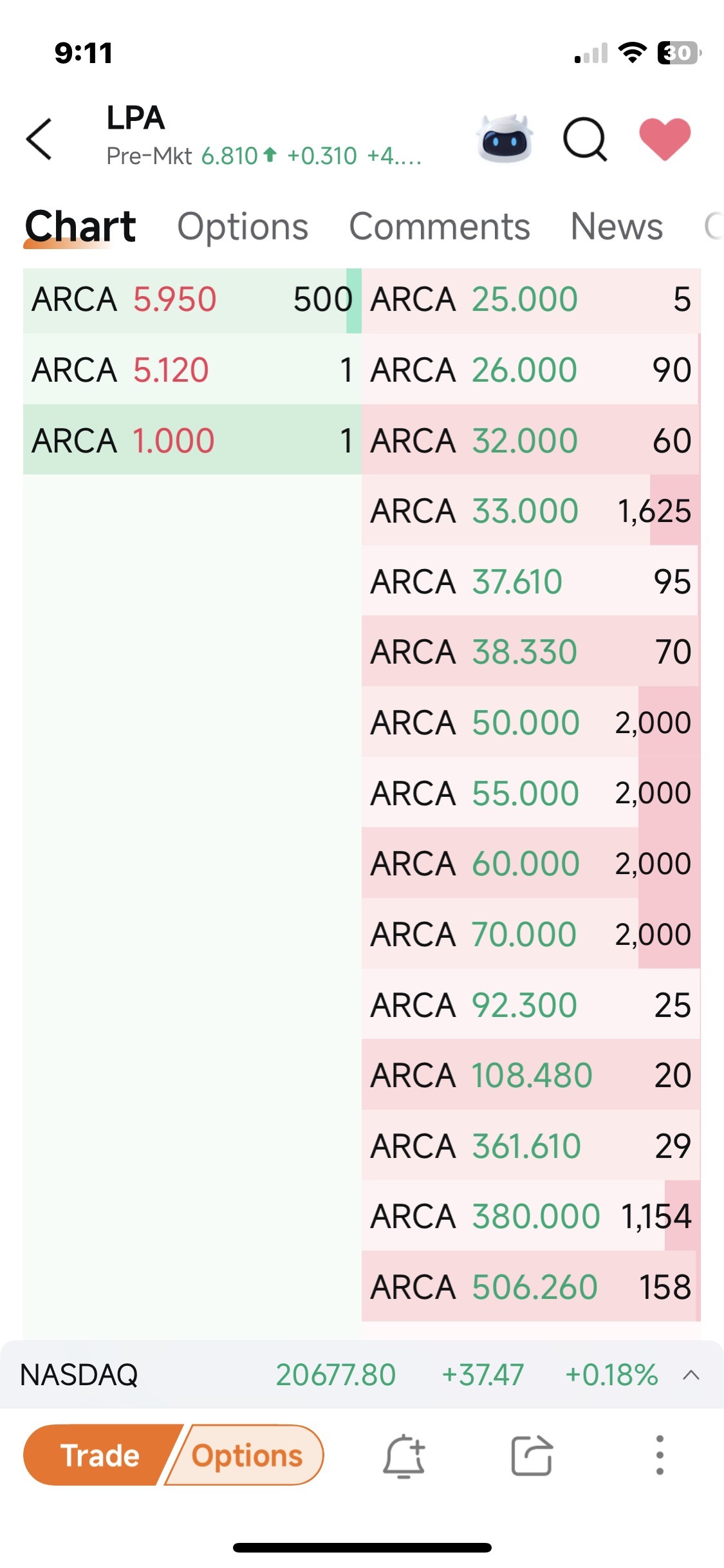This screenshot has width=724, height=1568.
Task: Switch to the News tab
Action: (617, 227)
